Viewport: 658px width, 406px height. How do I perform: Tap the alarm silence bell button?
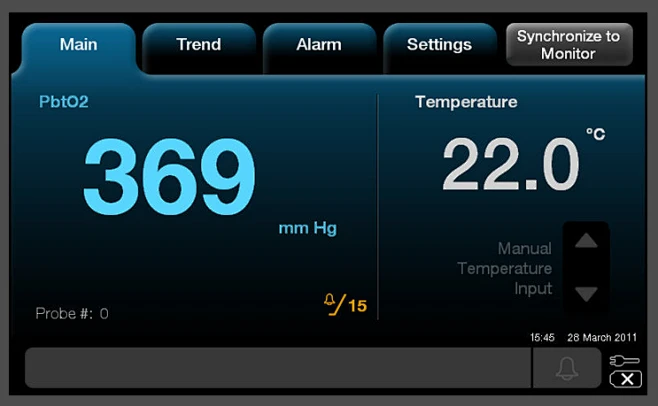tap(566, 369)
